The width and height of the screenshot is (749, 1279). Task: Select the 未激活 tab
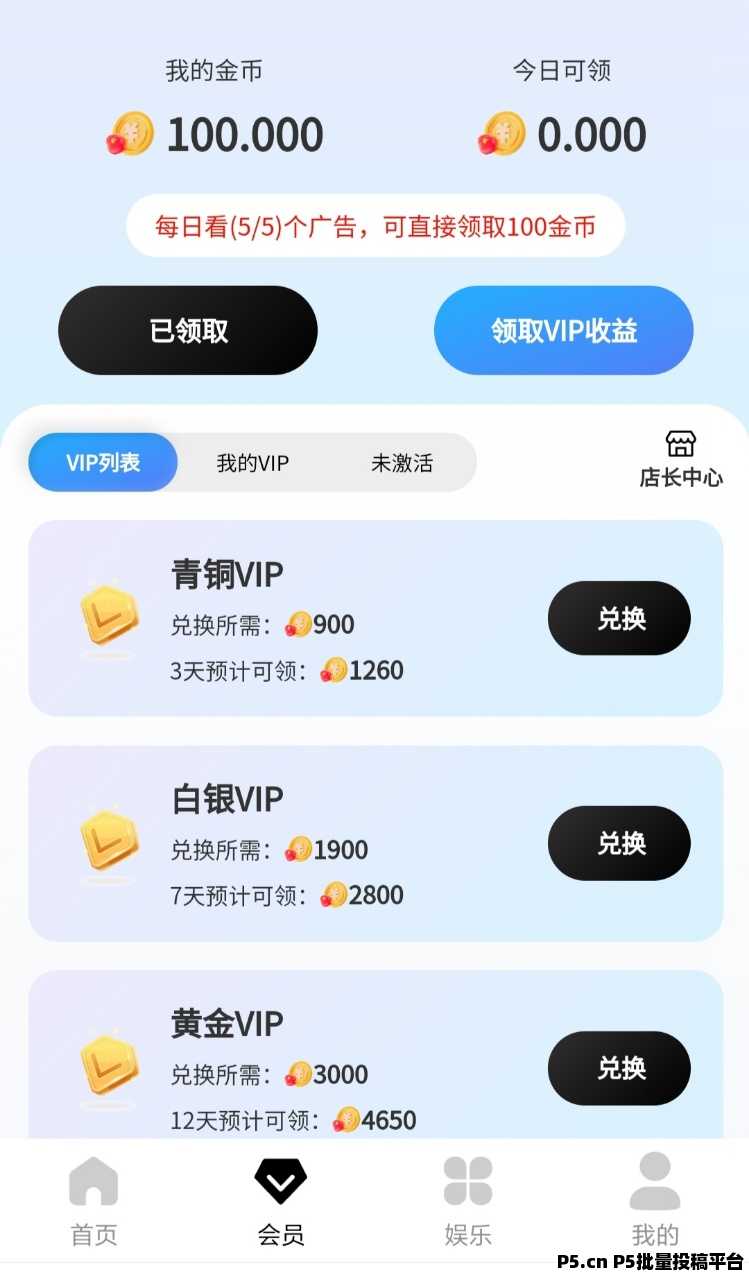tap(402, 463)
